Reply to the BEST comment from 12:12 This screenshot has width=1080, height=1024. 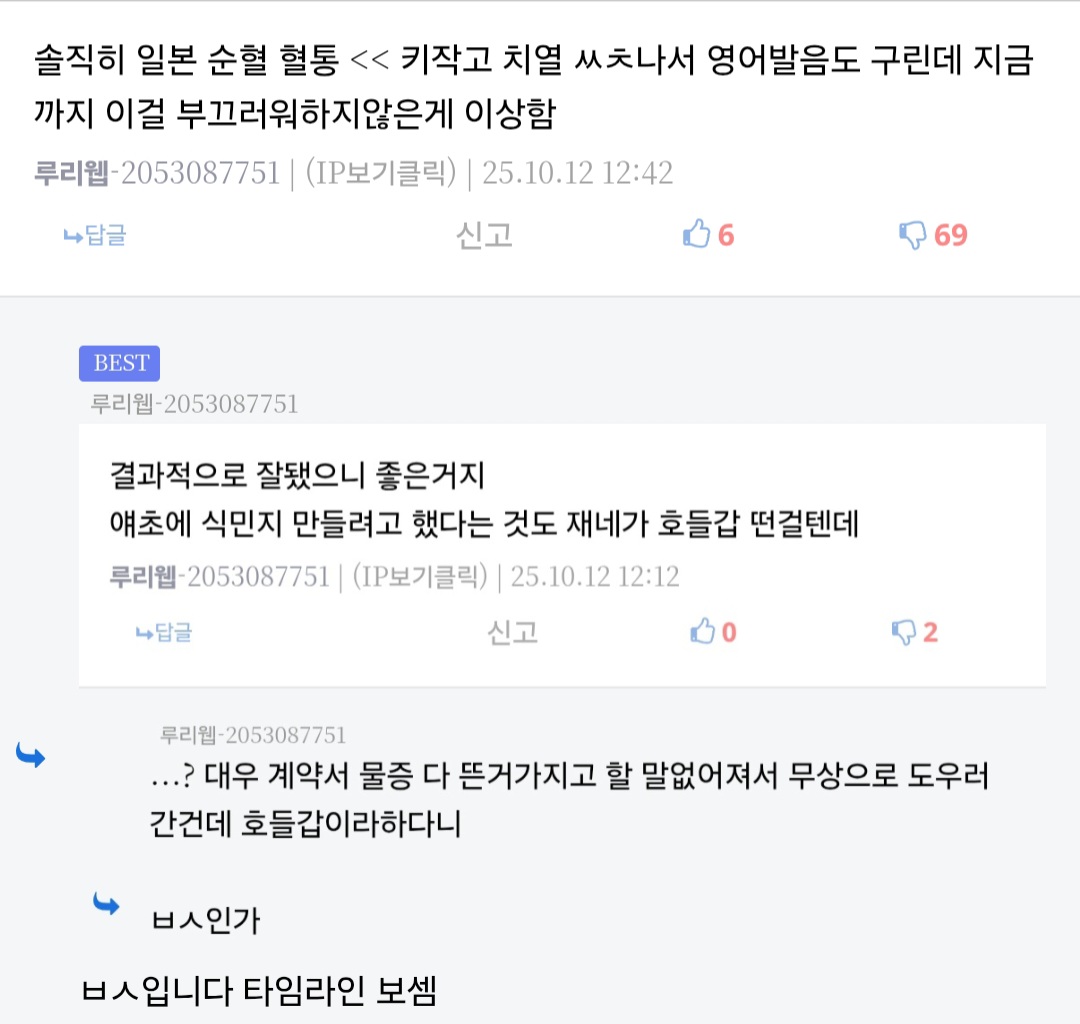click(164, 632)
